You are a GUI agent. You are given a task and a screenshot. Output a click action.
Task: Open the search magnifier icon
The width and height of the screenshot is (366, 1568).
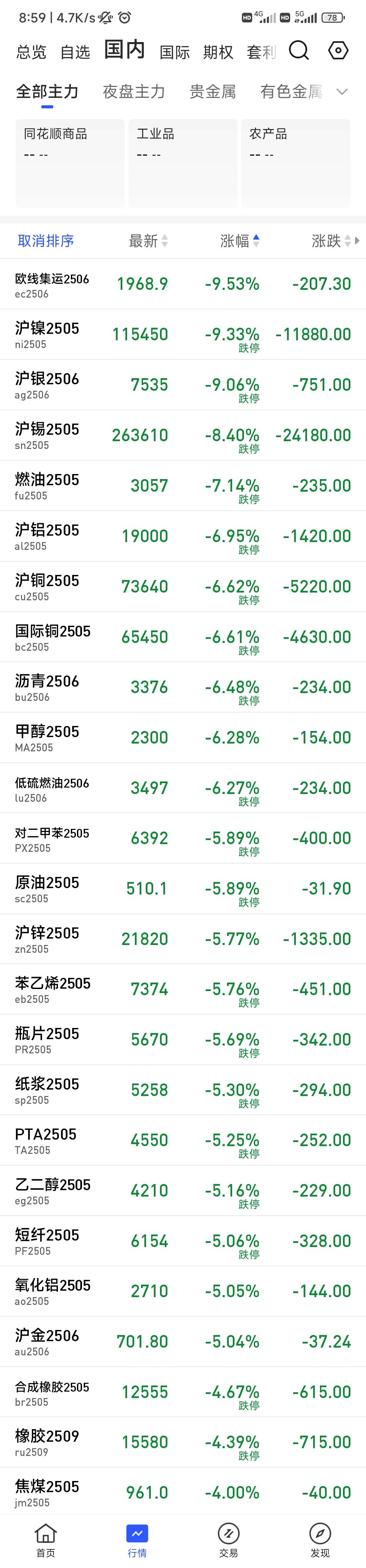299,50
